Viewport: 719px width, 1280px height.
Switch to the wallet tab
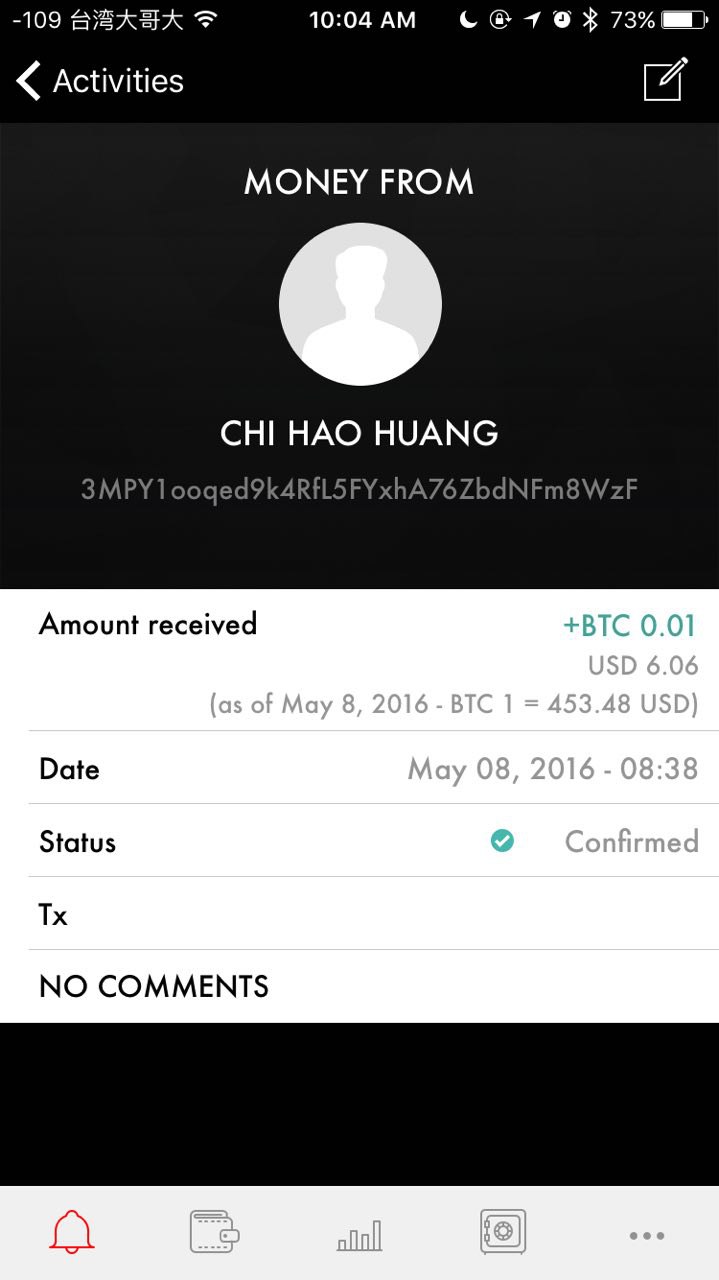coord(215,1232)
